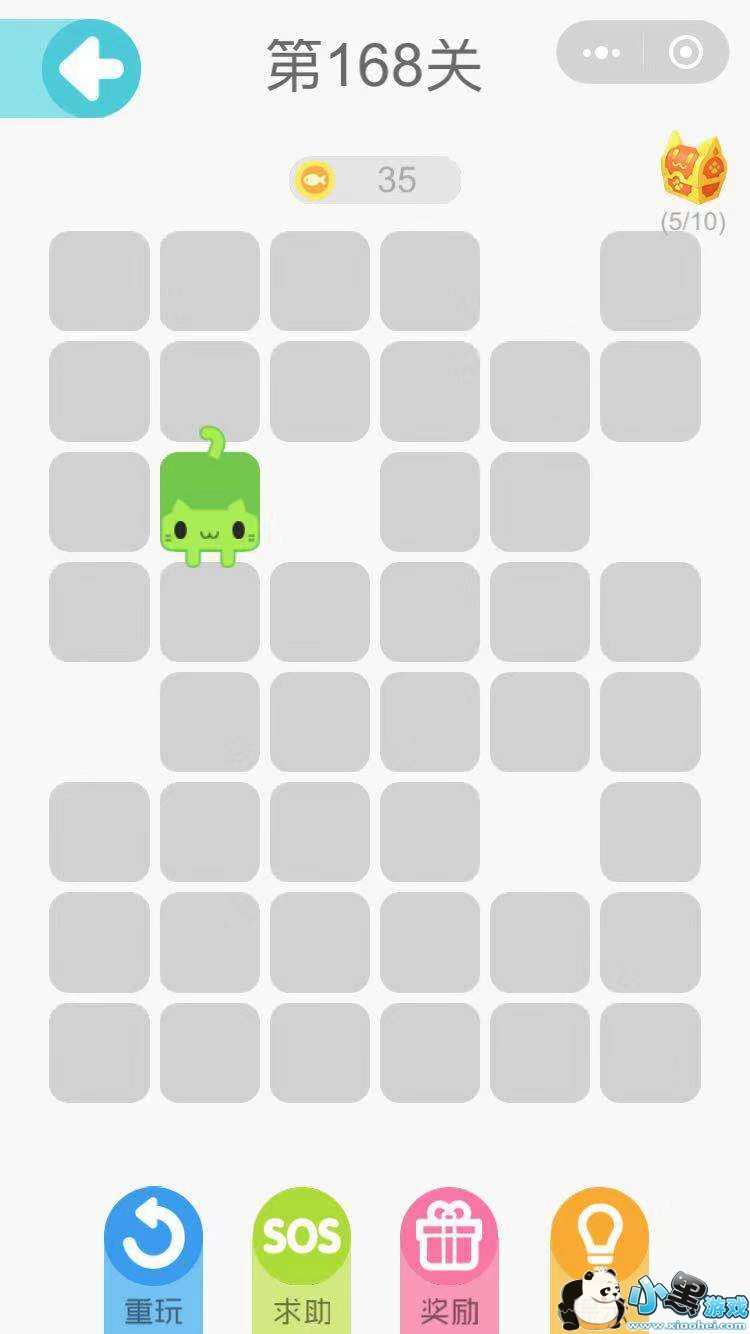Restart the level with 重玩
750x1334 pixels.
click(153, 1255)
